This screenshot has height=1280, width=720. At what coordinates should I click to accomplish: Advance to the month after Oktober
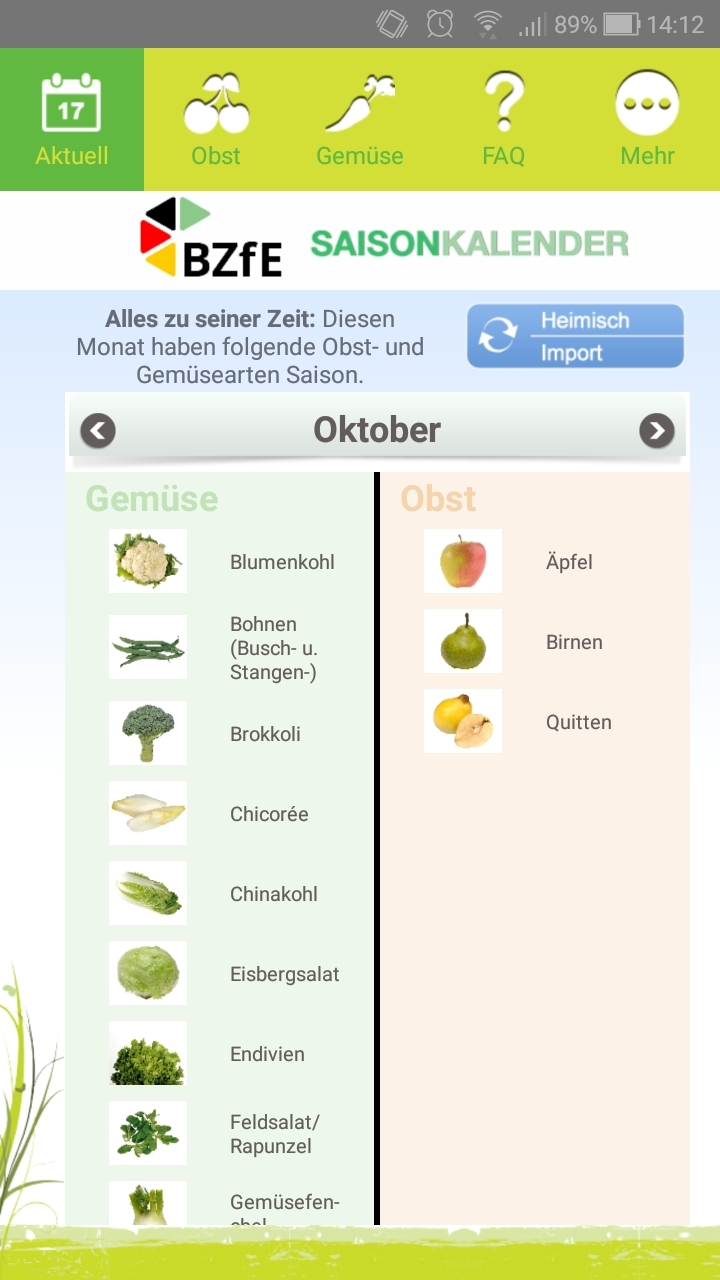tap(656, 431)
